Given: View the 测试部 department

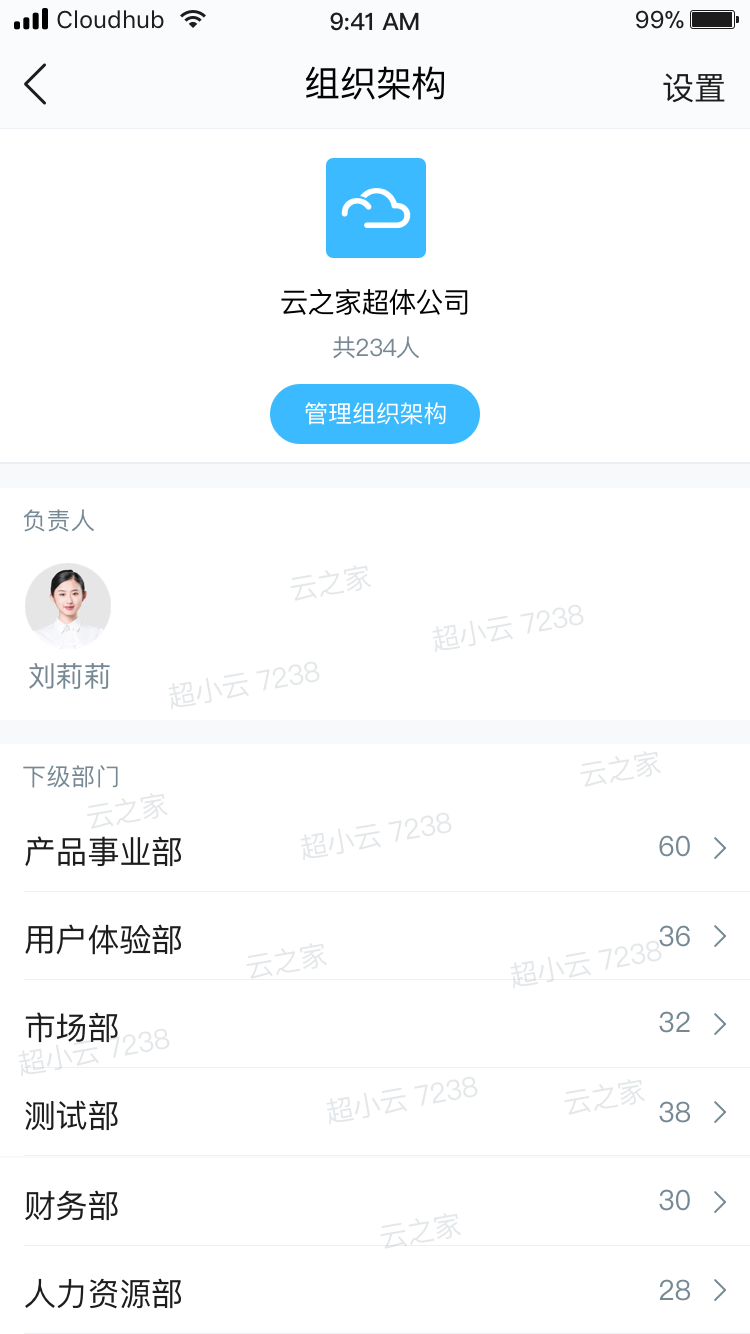Looking at the screenshot, I should point(375,1113).
